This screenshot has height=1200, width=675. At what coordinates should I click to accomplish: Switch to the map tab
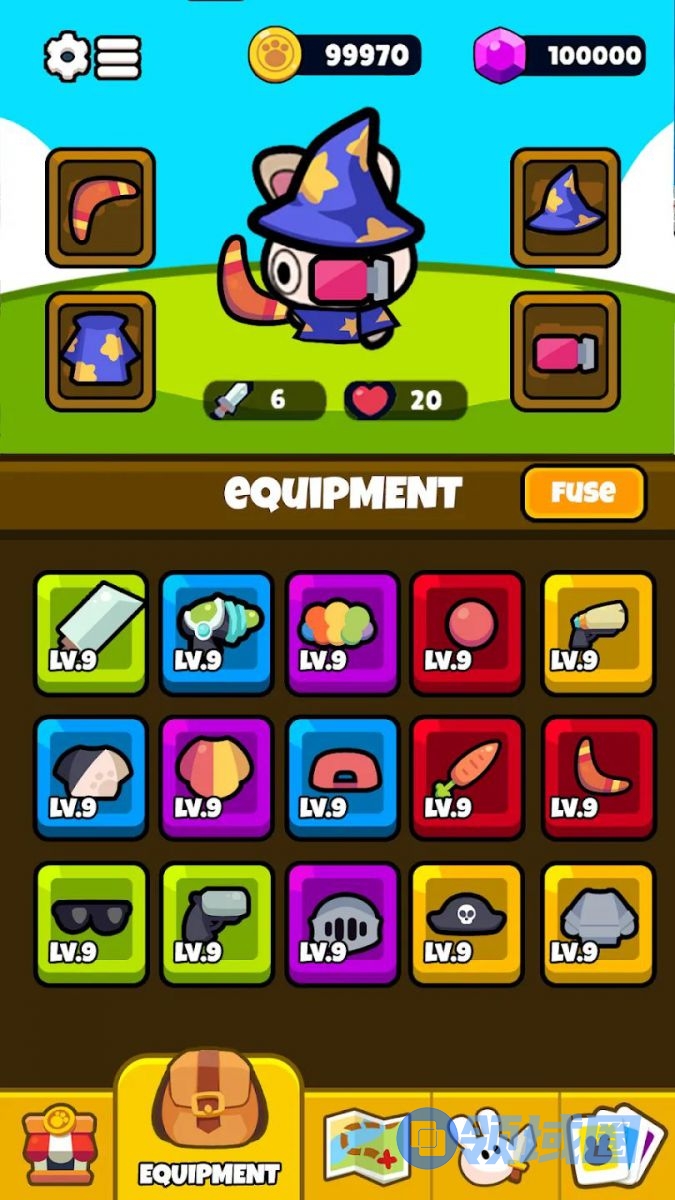[367, 1145]
